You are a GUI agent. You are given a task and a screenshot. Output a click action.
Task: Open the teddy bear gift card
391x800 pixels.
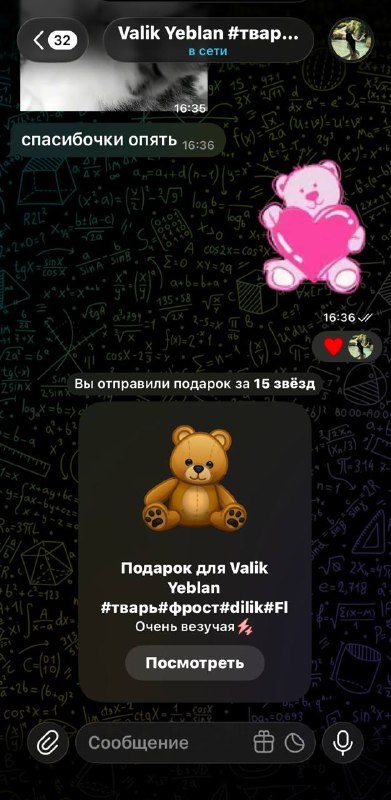coord(194,551)
